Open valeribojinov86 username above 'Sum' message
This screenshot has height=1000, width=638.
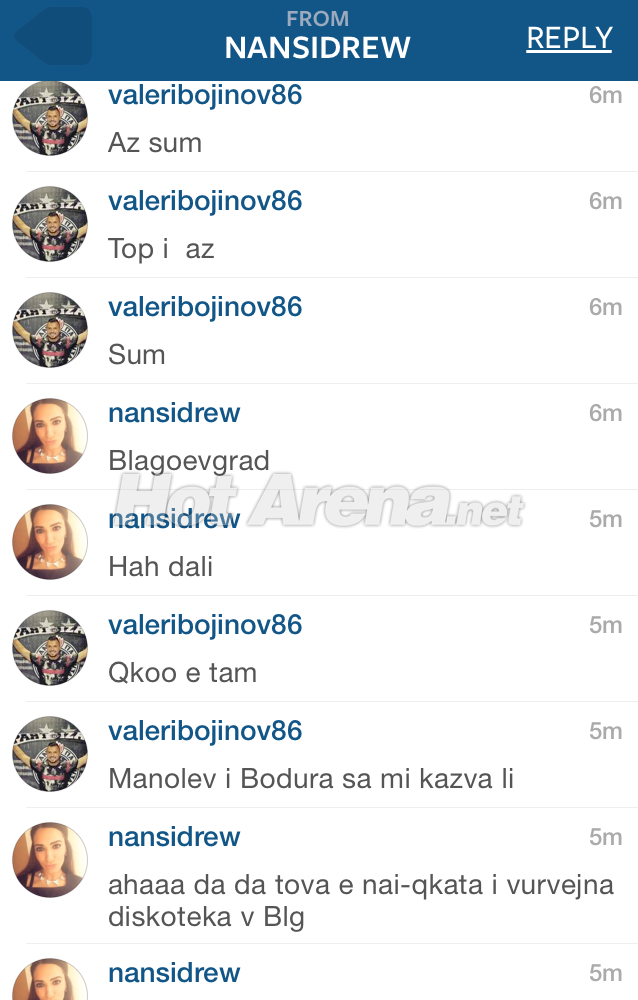(x=205, y=307)
